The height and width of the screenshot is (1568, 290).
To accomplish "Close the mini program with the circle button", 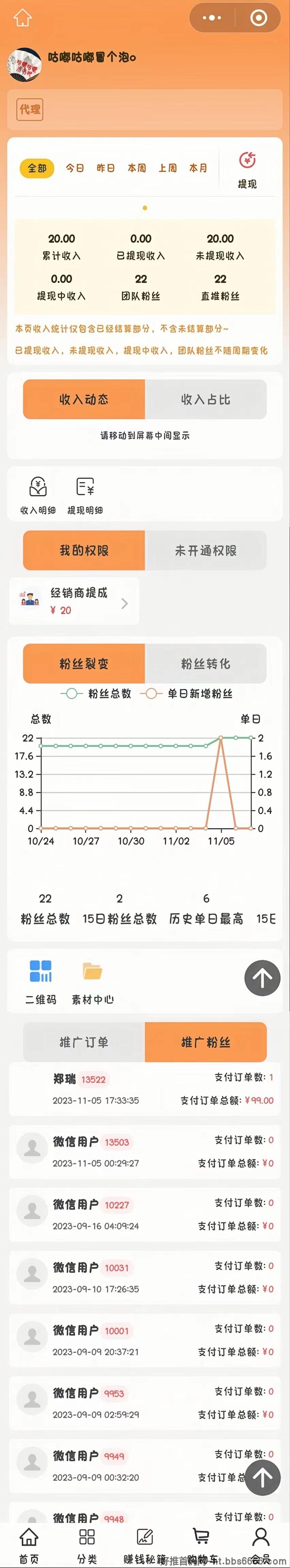I will pyautogui.click(x=258, y=18).
